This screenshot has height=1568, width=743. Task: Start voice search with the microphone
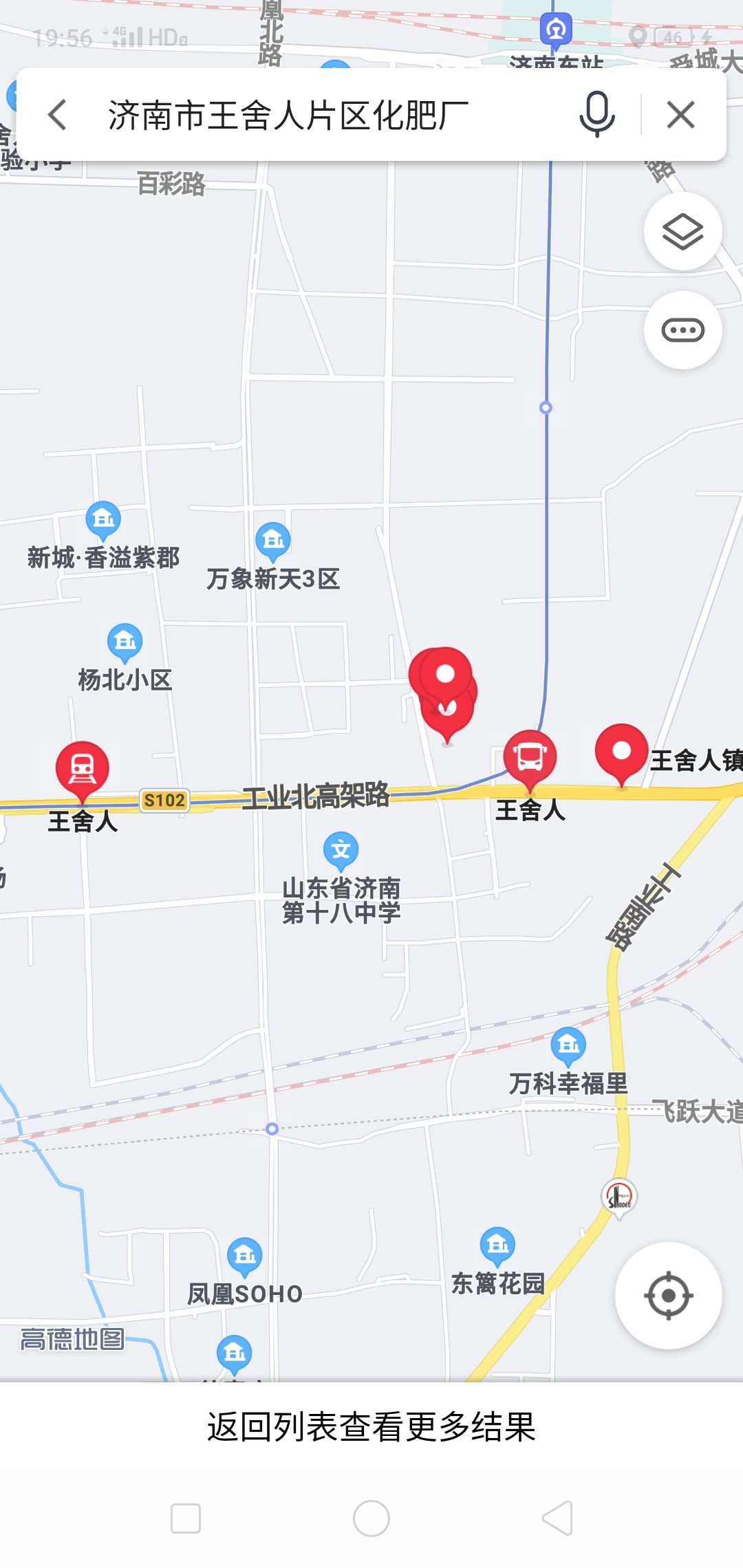tap(596, 114)
